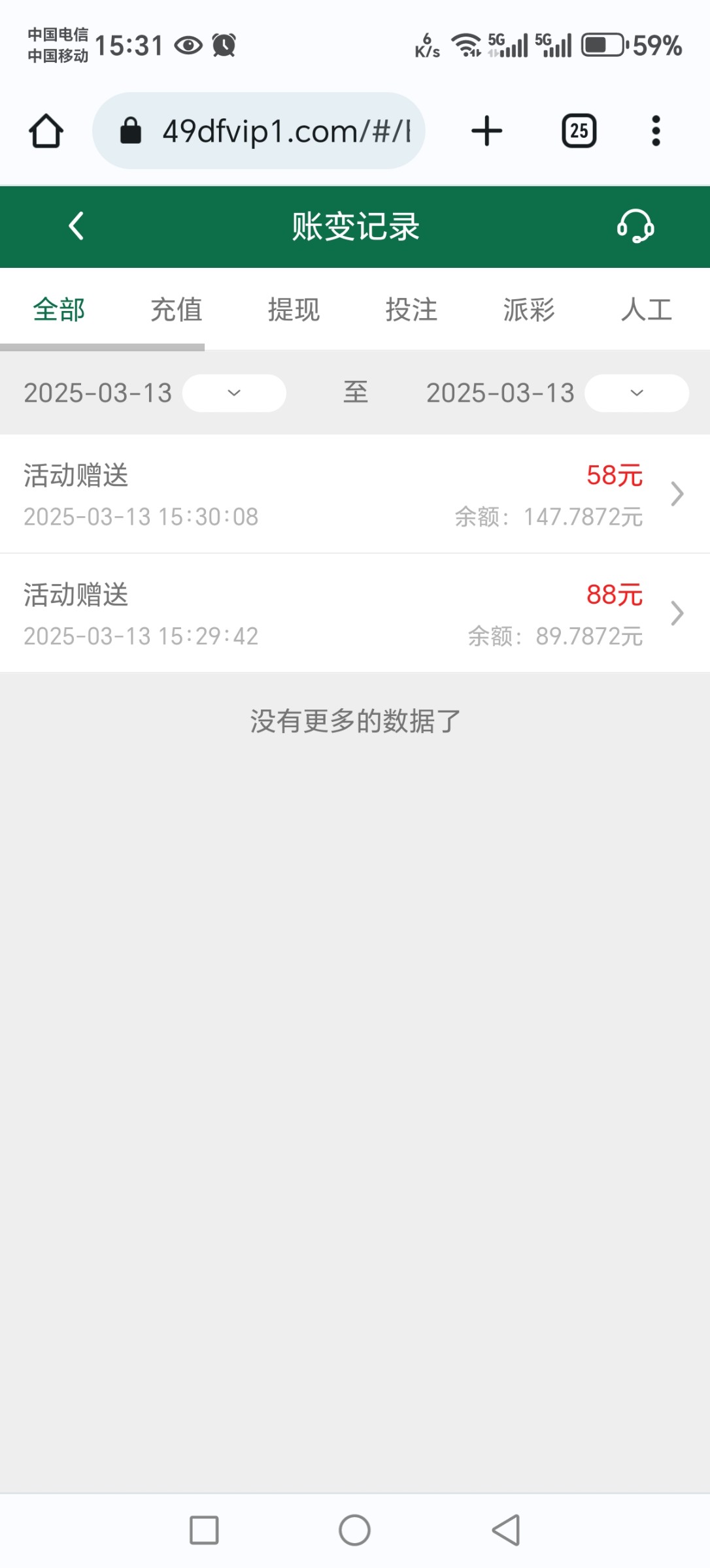Tap the browser home icon
Image resolution: width=710 pixels, height=1568 pixels.
(x=46, y=131)
